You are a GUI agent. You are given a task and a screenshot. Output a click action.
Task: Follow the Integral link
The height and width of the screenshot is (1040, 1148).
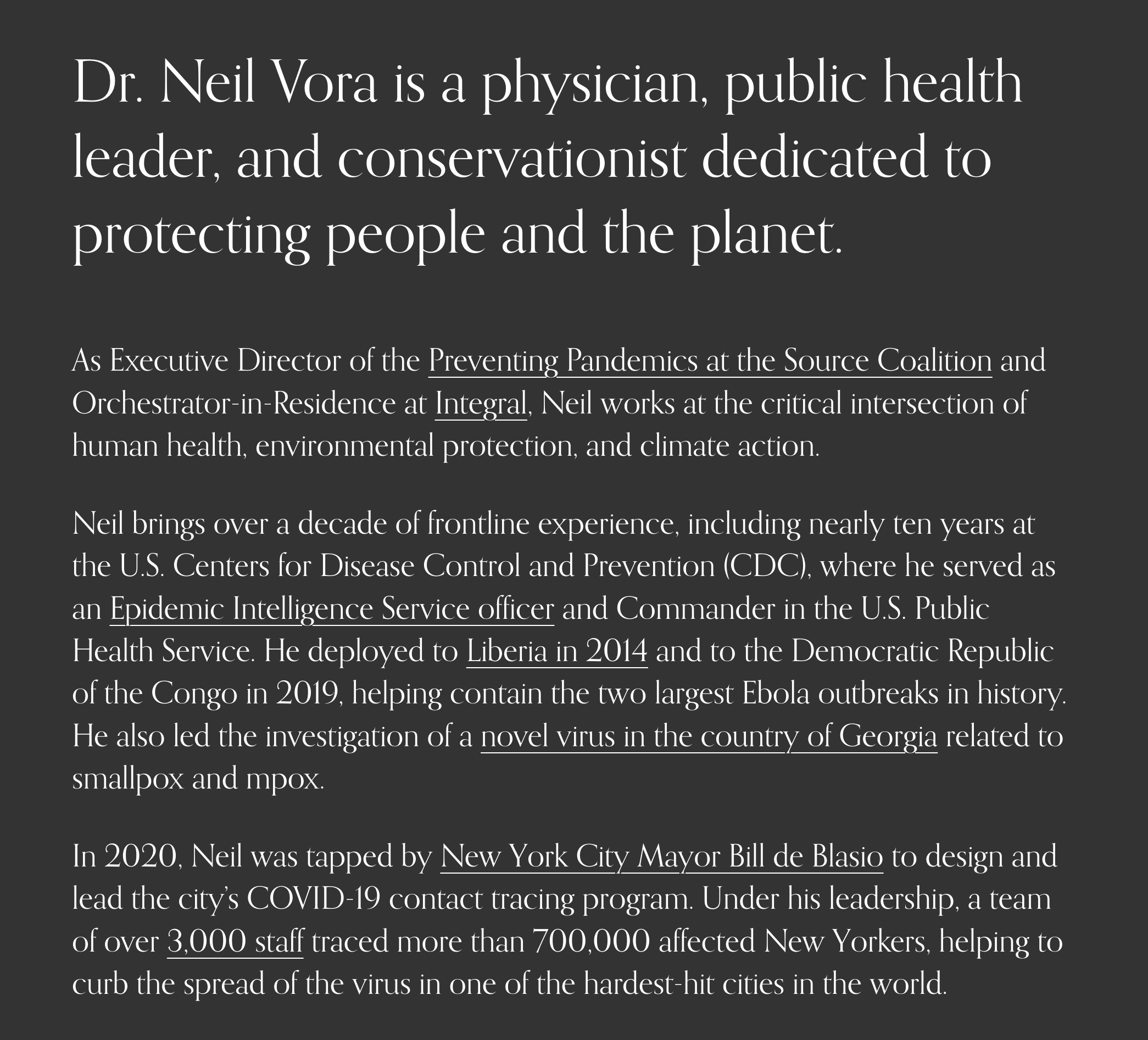(x=481, y=404)
